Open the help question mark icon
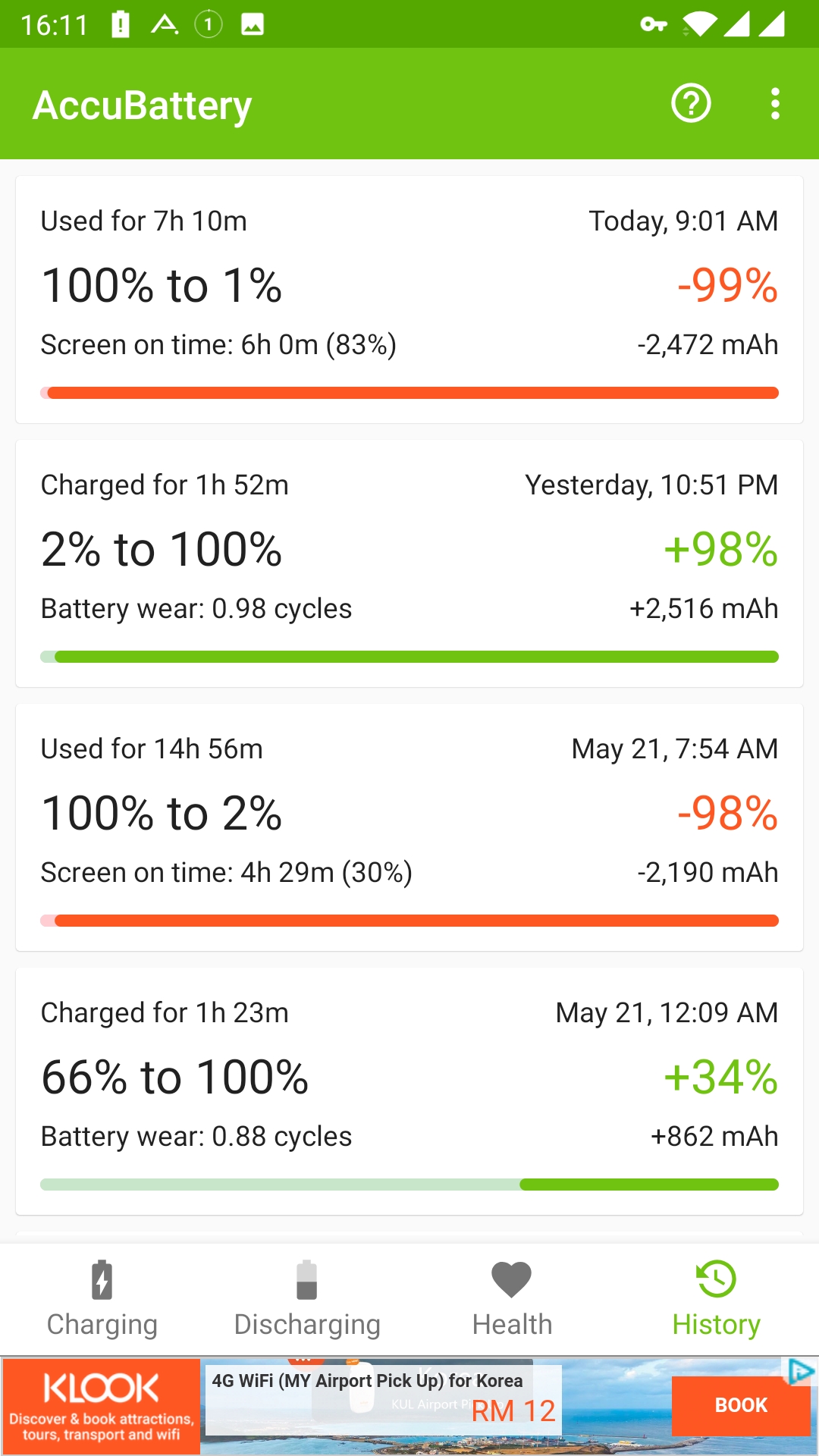 [x=691, y=104]
